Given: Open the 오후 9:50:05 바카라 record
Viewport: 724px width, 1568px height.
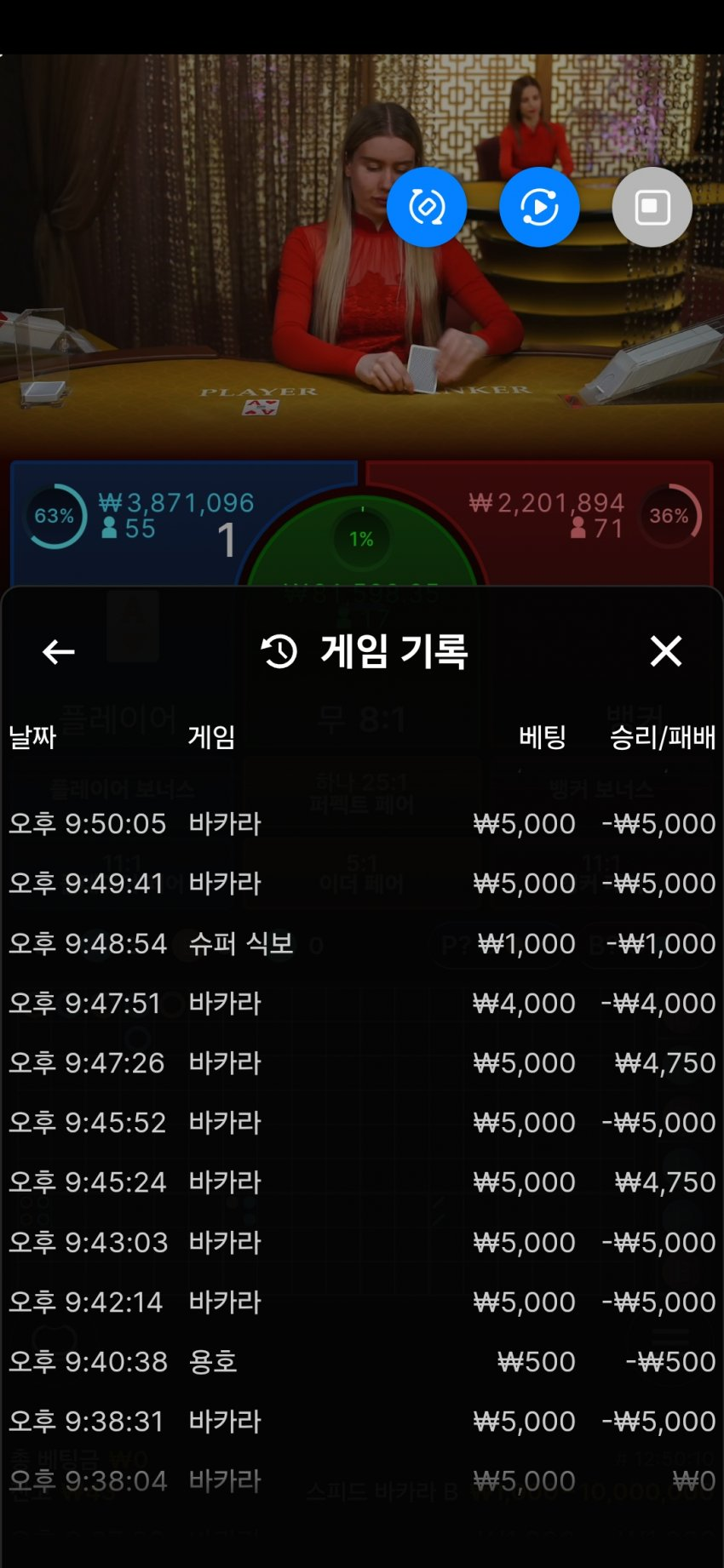Looking at the screenshot, I should (361, 823).
